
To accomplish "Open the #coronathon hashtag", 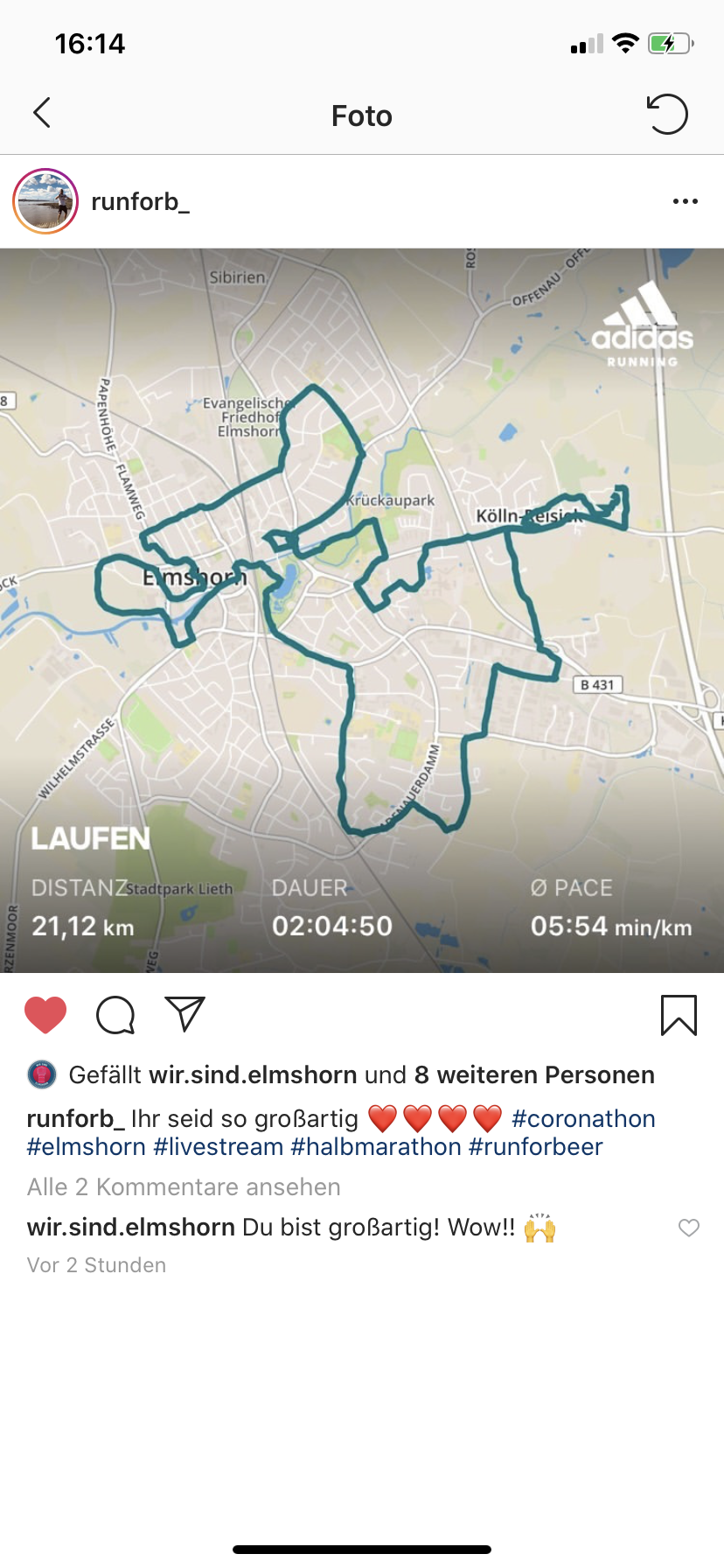I will pyautogui.click(x=583, y=1118).
